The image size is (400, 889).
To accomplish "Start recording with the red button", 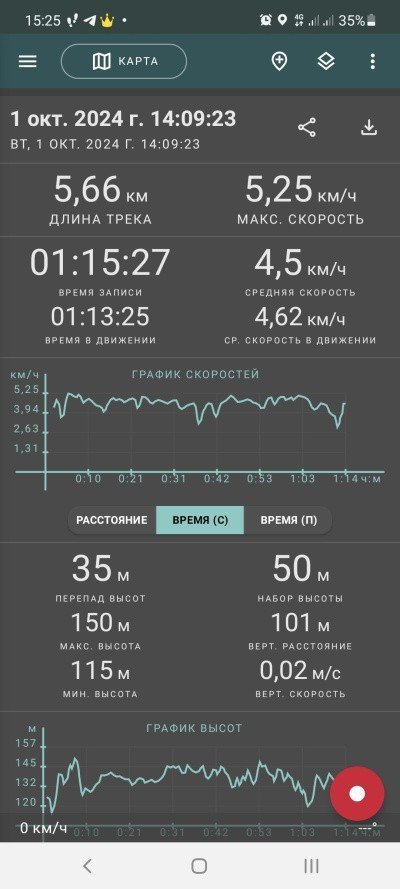I will pyautogui.click(x=357, y=794).
